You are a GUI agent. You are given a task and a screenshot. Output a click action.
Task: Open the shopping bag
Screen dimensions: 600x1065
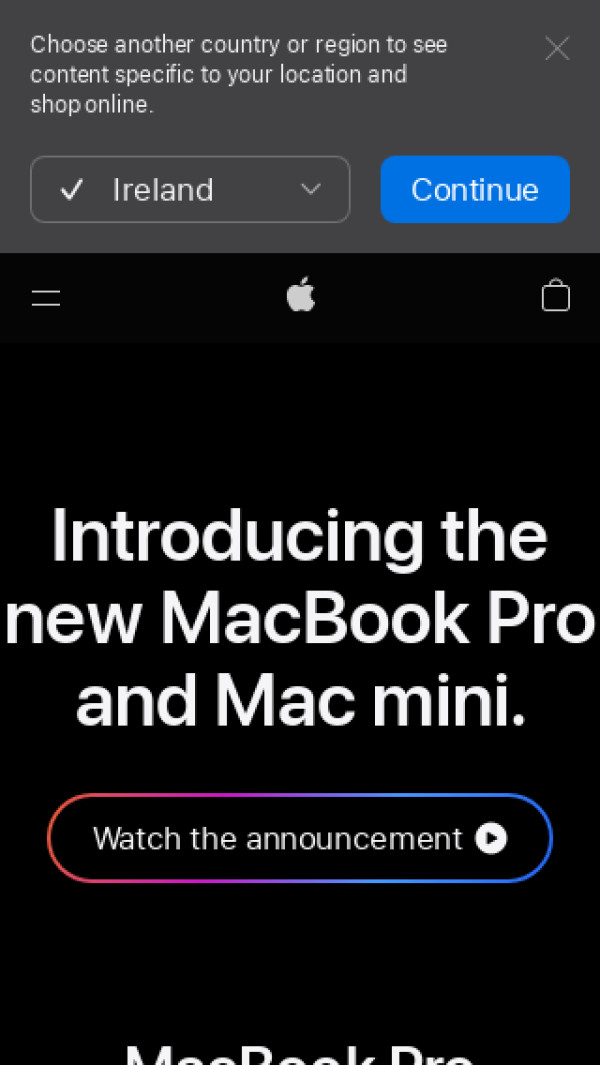click(555, 296)
